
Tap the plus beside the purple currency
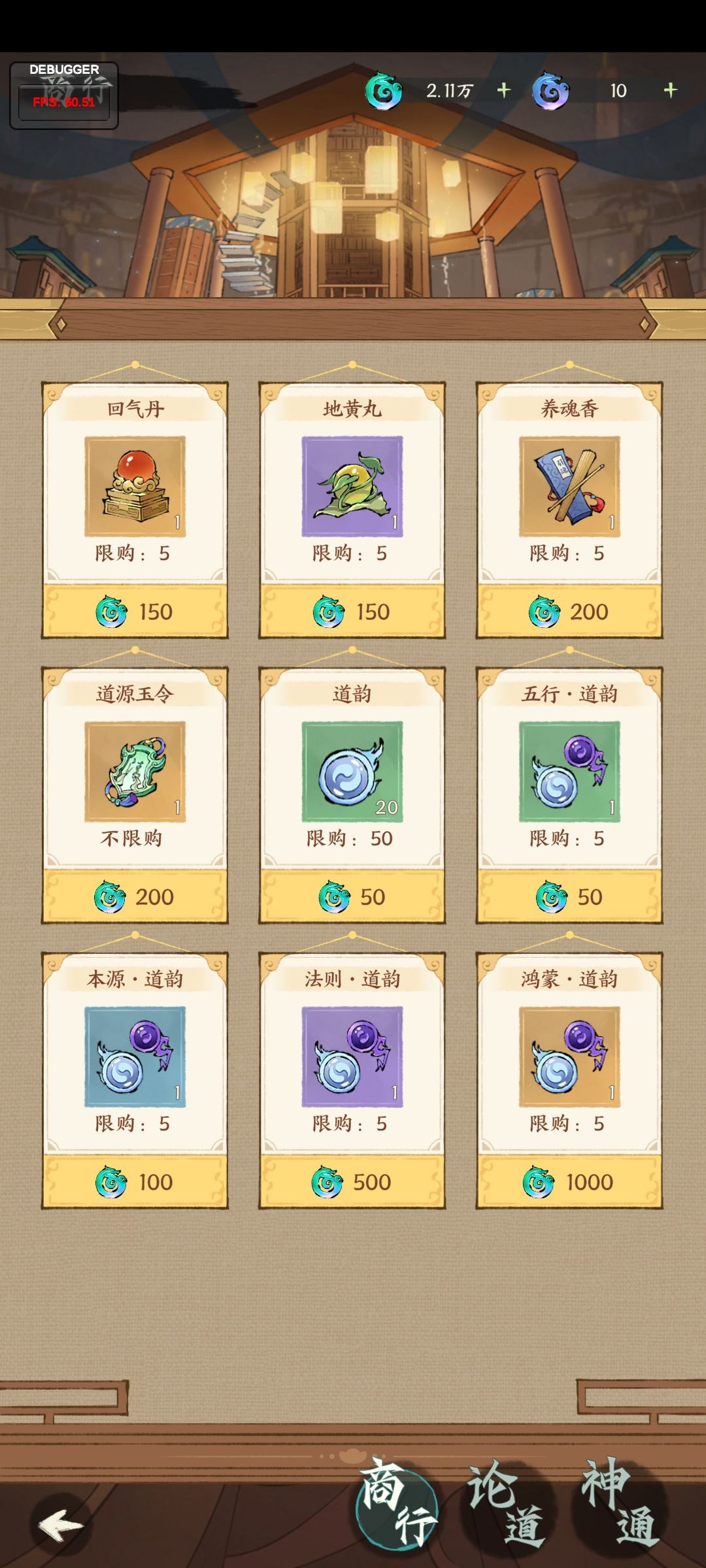(669, 91)
